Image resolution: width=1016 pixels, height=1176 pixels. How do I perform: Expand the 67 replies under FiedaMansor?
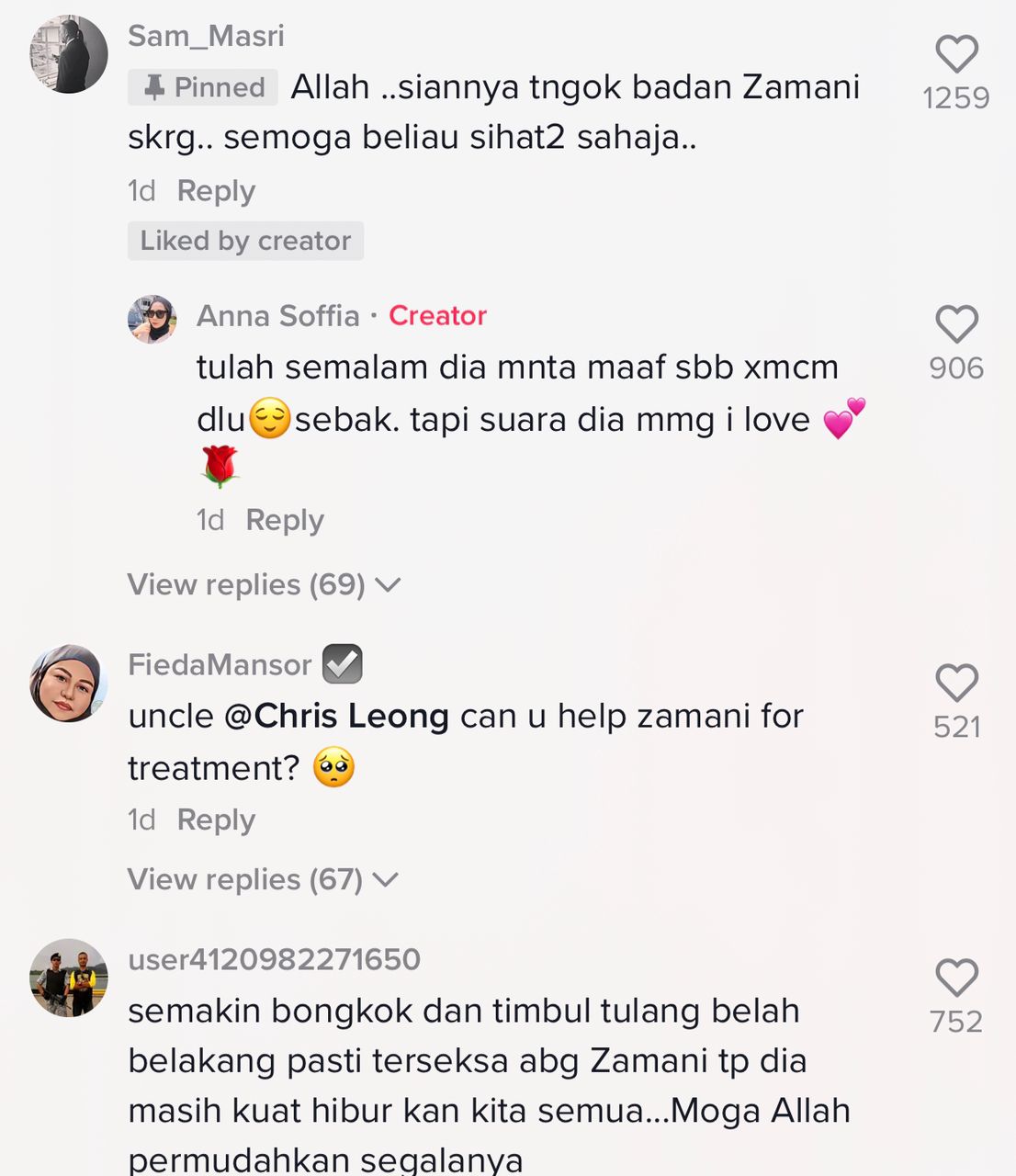point(262,879)
